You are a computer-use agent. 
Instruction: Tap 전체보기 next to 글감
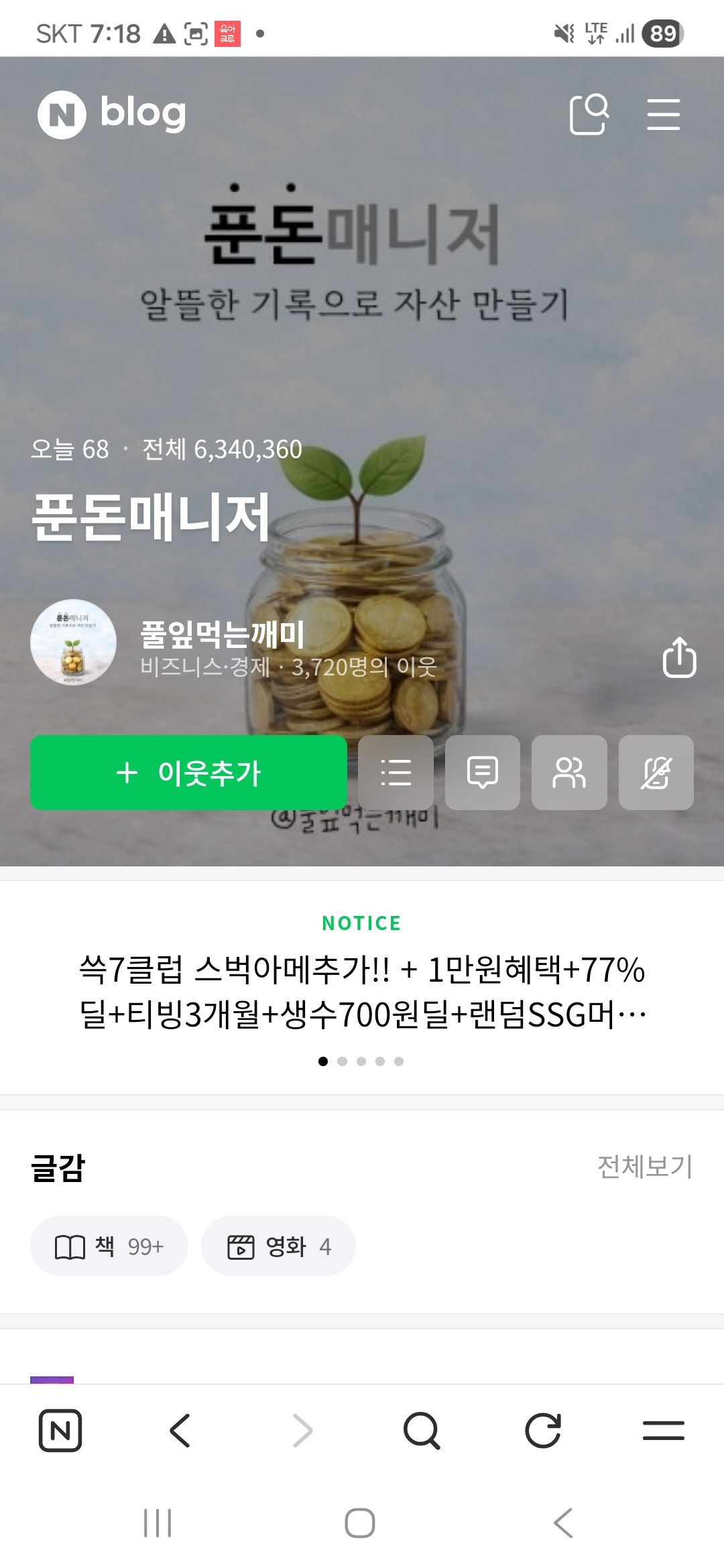point(644,1167)
